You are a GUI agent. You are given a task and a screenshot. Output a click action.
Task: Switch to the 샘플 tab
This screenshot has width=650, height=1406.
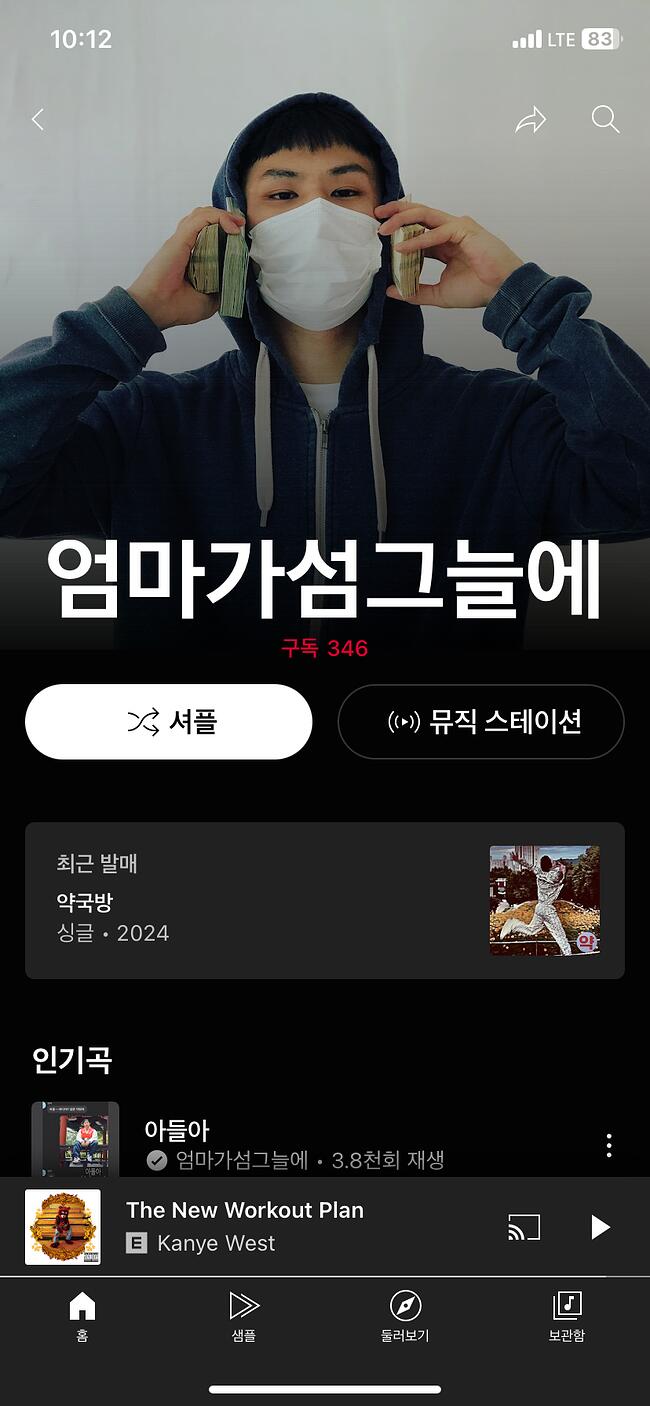244,1316
